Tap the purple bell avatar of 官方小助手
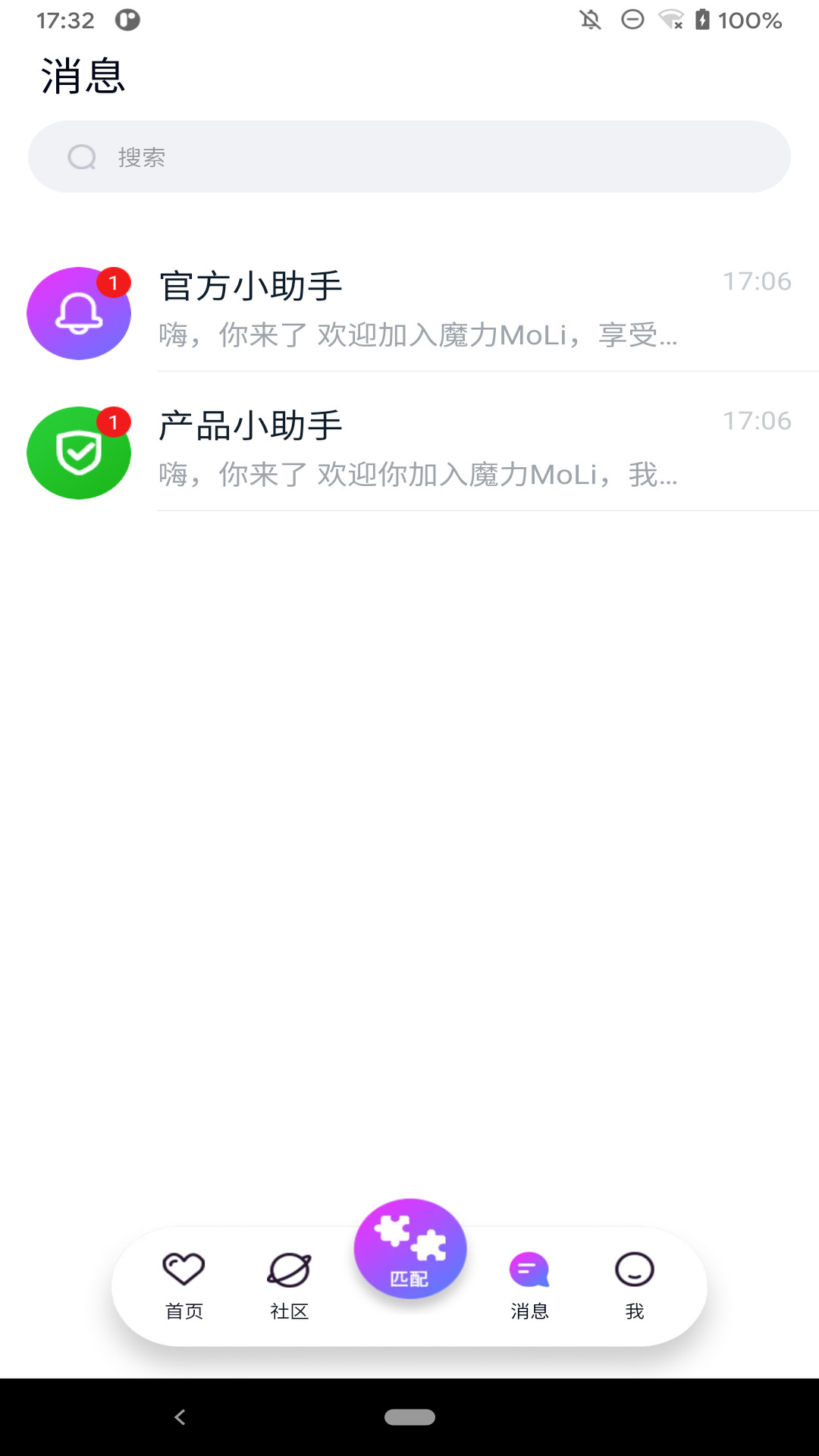The width and height of the screenshot is (819, 1456). pos(78,312)
